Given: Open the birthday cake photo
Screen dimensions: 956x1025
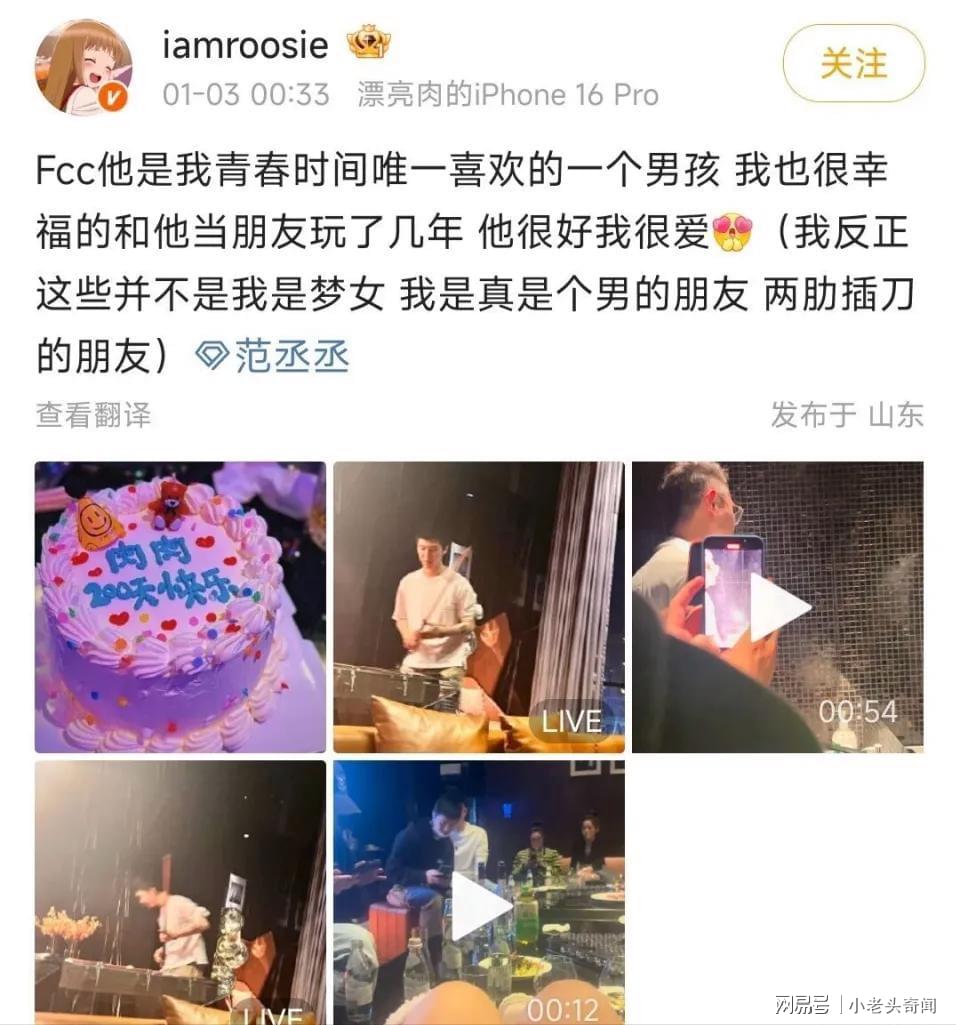Looking at the screenshot, I should (x=180, y=607).
